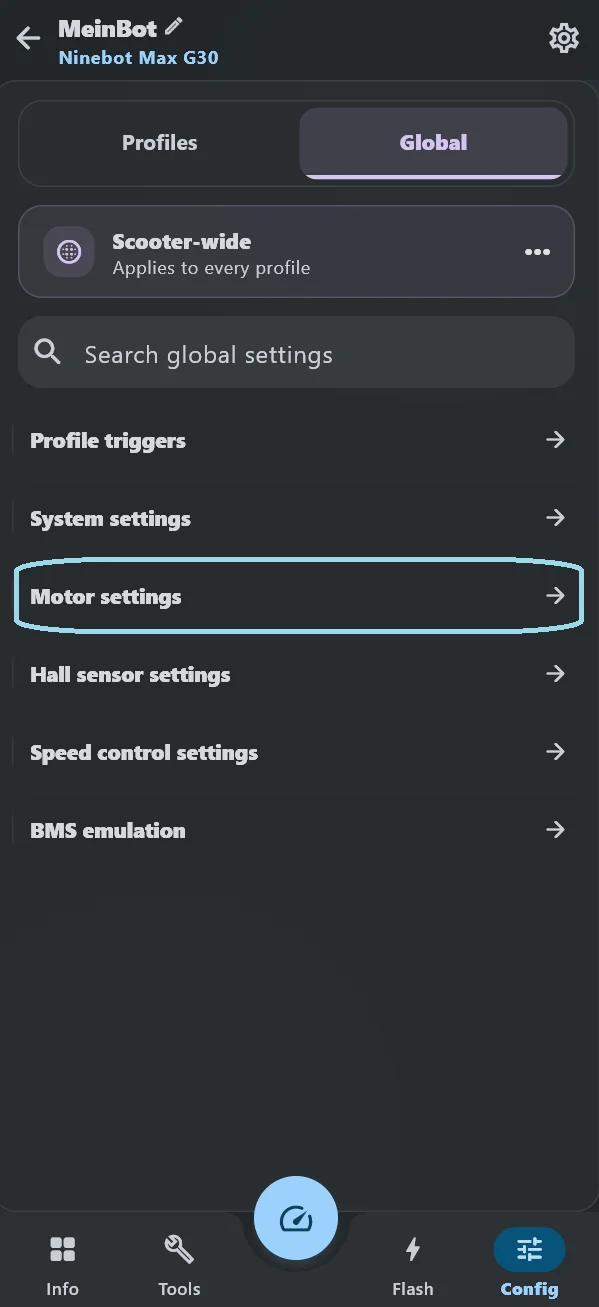The height and width of the screenshot is (1307, 599).
Task: Open Hall sensor settings
Action: pos(296,675)
